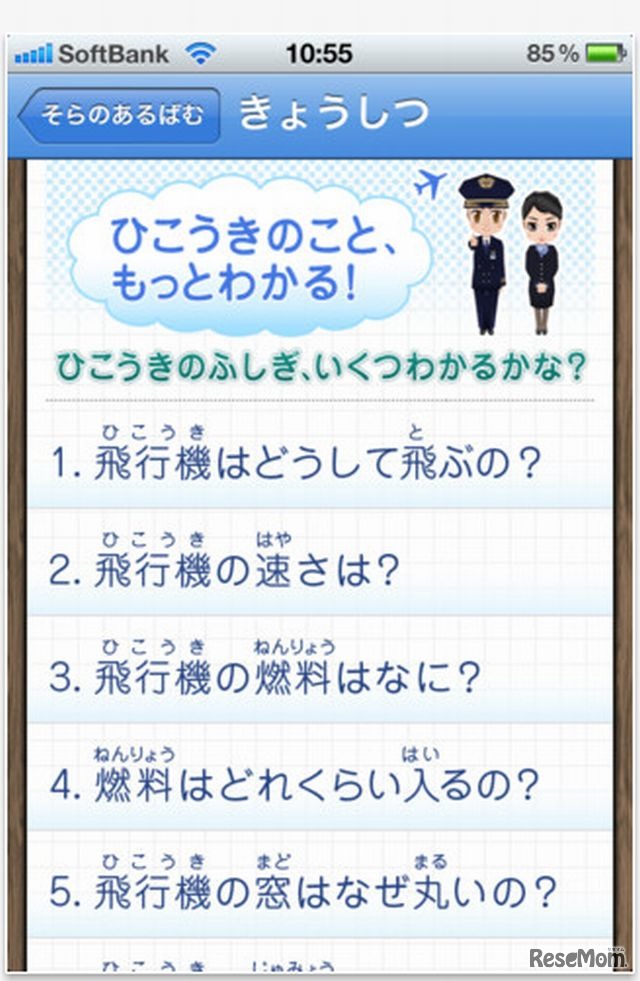640x981 pixels.
Task: Open question 2 飛行機の速さは?
Action: pyautogui.click(x=318, y=569)
